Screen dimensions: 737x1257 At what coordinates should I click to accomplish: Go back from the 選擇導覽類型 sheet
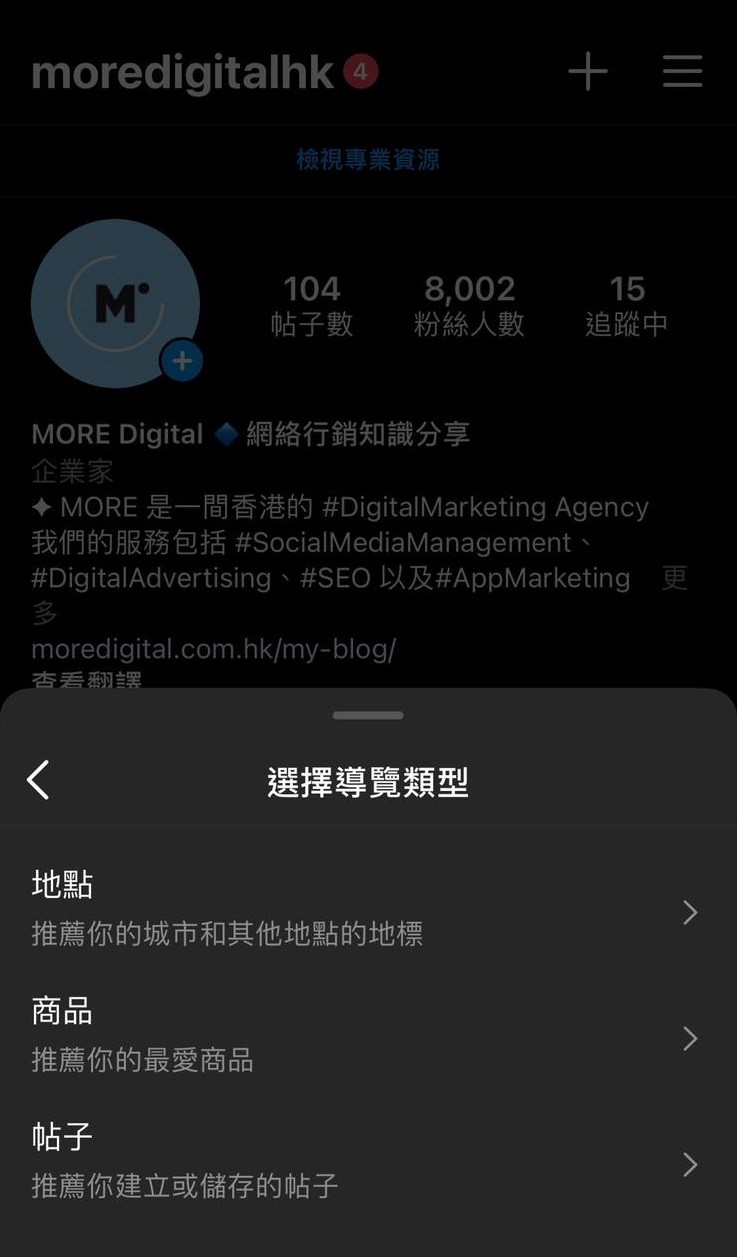tap(38, 780)
